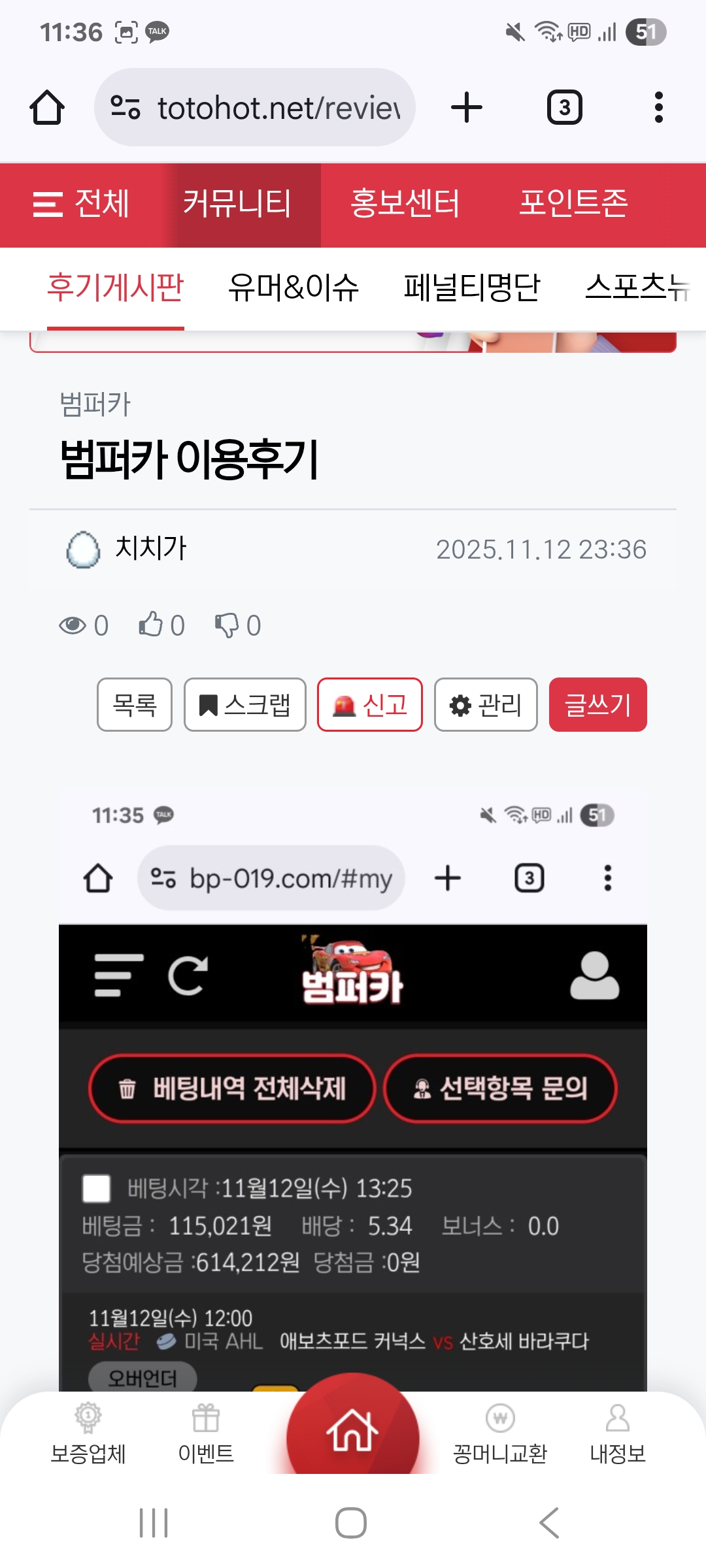Open the 페널티명단 tab
Screen dimensions: 706x1568
coord(471,287)
